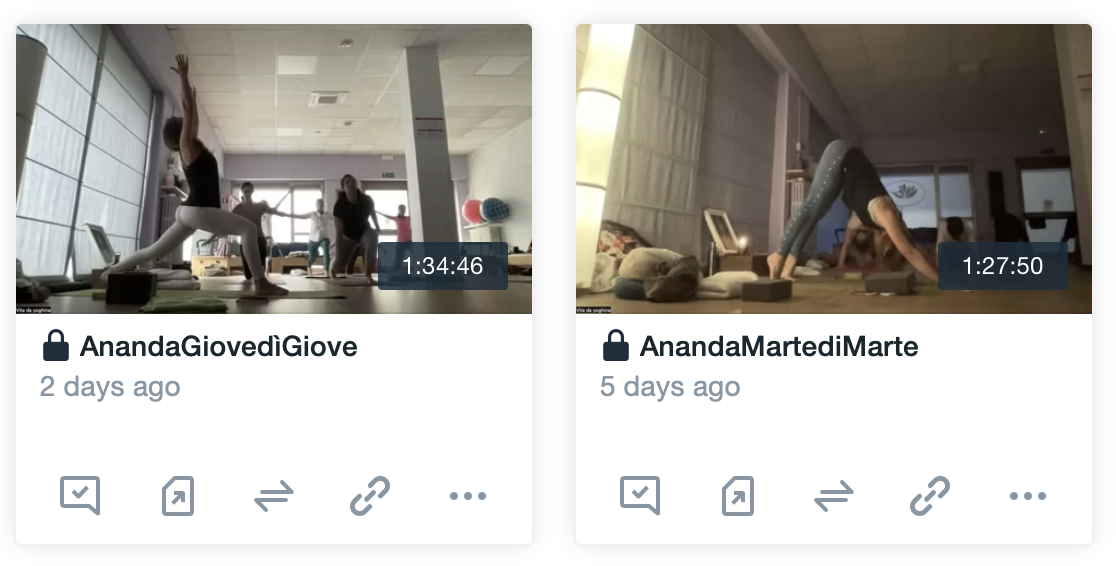Open the AnandaMartedìMarte video thumbnail
1116x566 pixels.
(x=833, y=168)
